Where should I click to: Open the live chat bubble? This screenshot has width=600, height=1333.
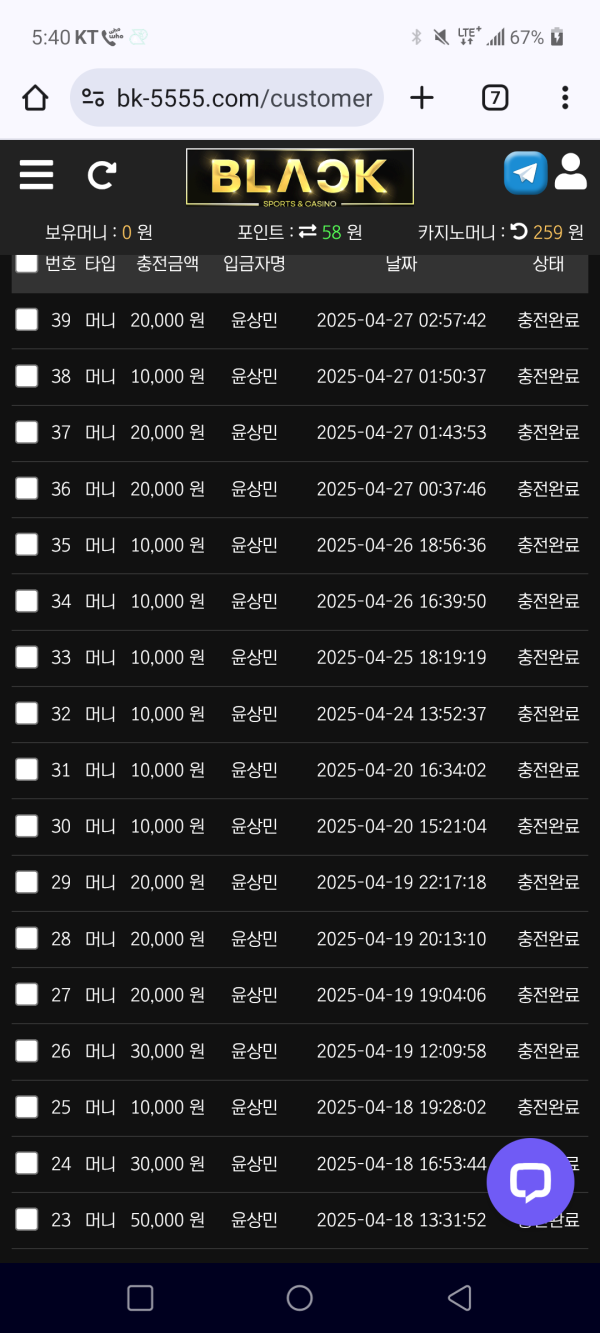pos(530,1182)
